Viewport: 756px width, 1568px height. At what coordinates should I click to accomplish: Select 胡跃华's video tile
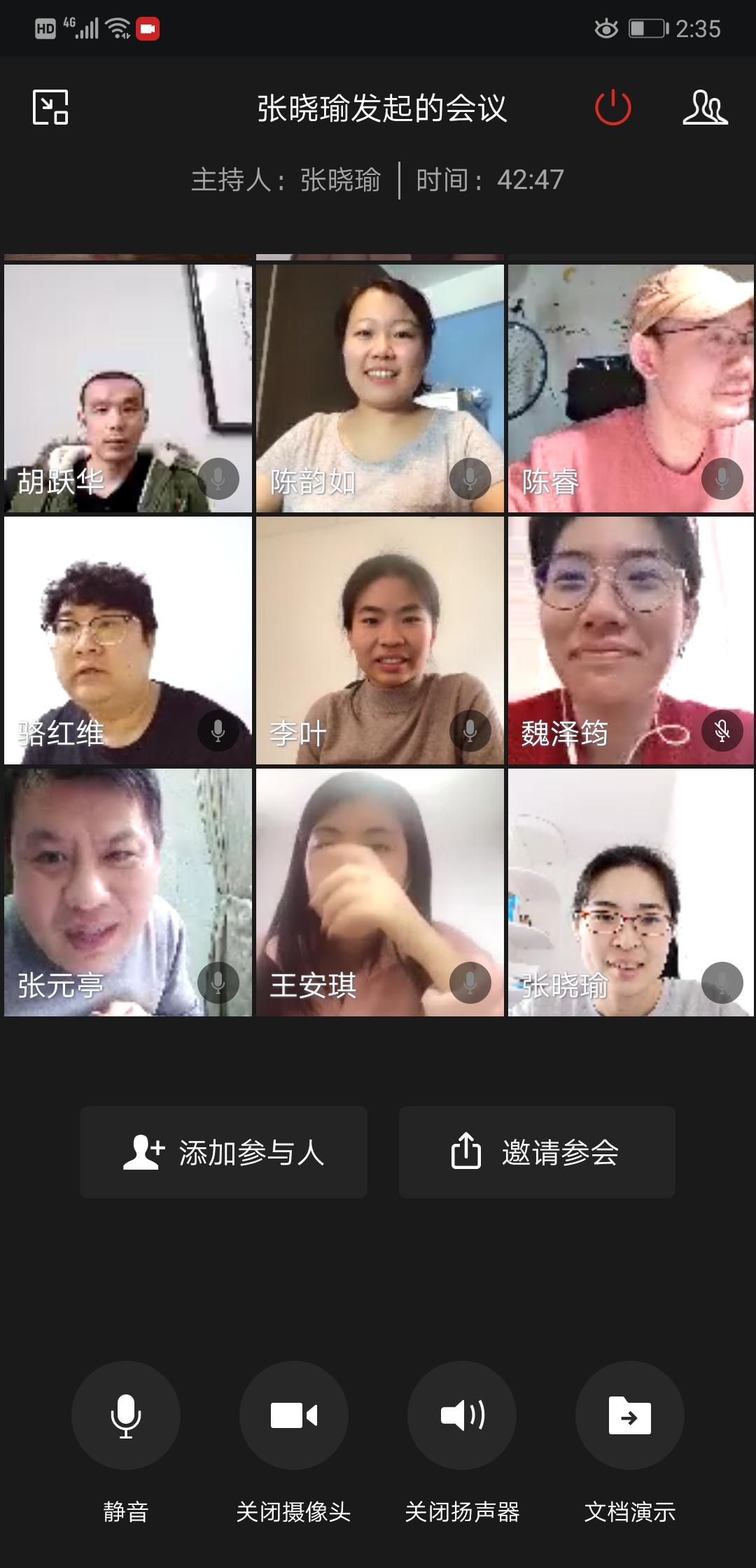(x=128, y=388)
